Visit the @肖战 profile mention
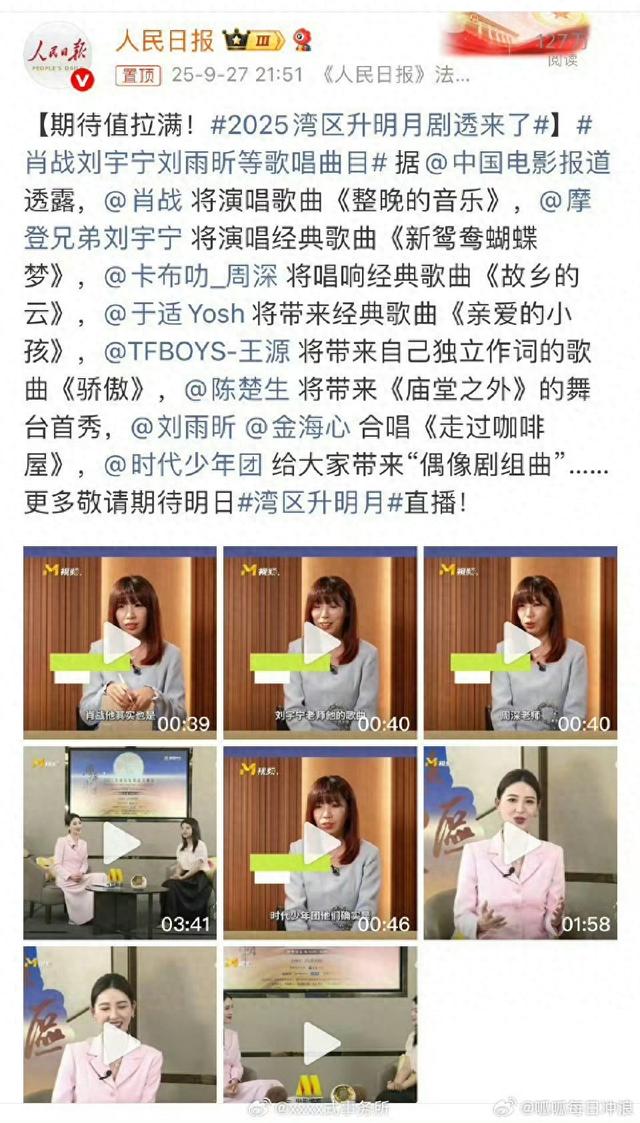This screenshot has width=640, height=1123. click(x=143, y=200)
